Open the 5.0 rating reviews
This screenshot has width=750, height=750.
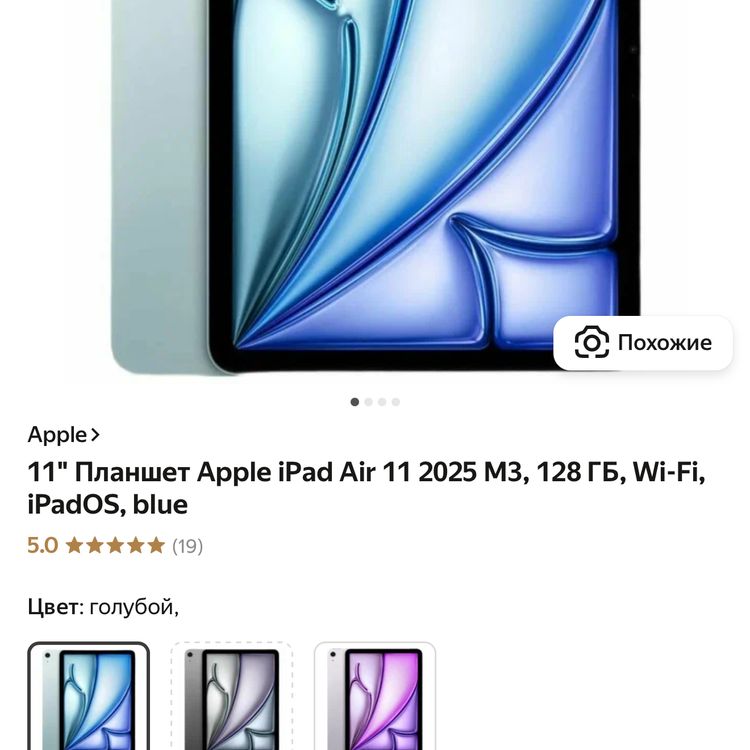point(114,546)
